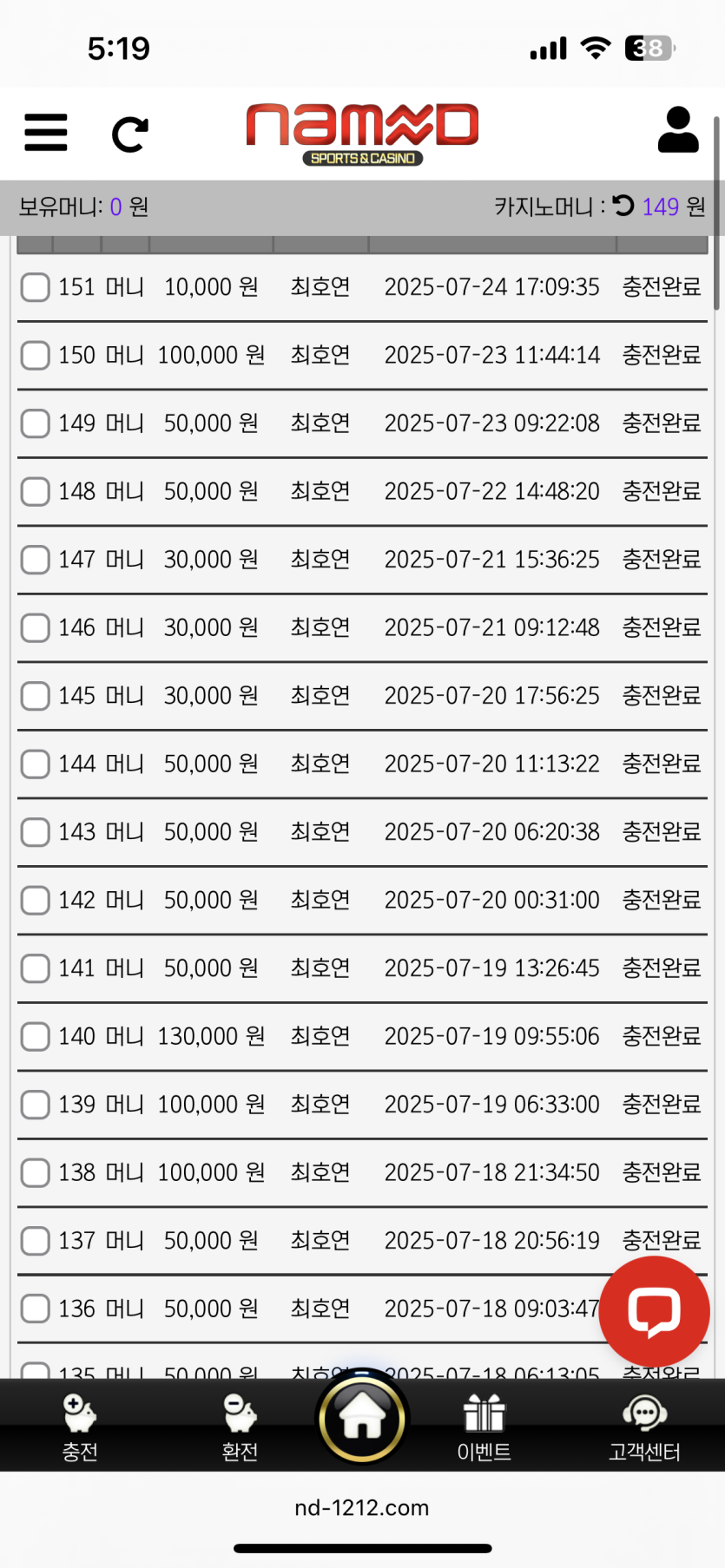Open the red live chat bubble
This screenshot has width=725, height=1568.
click(654, 1311)
